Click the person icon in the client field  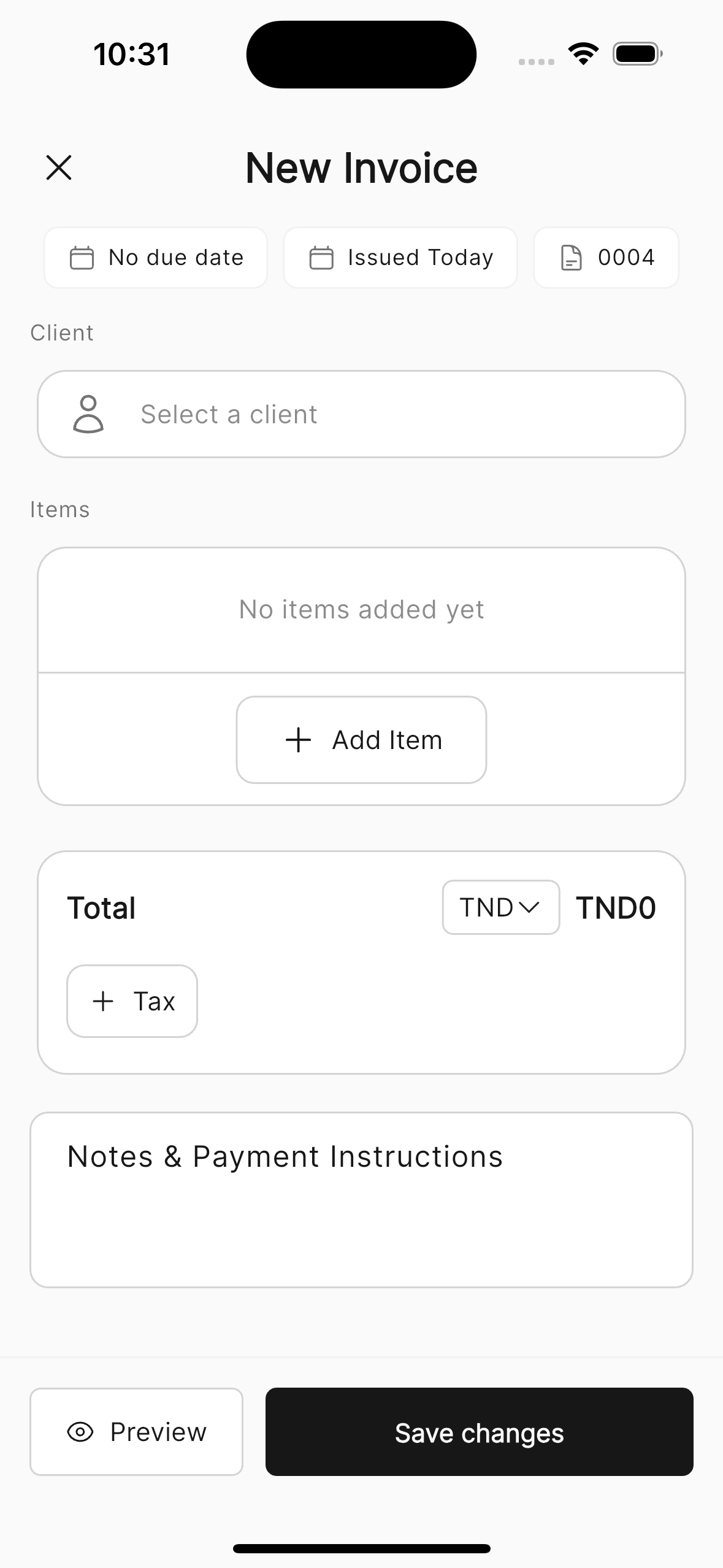(x=88, y=414)
